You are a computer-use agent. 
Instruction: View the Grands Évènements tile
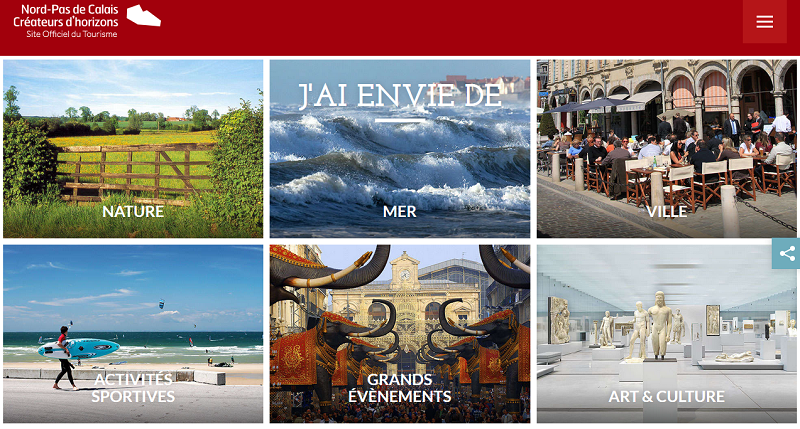click(x=400, y=334)
